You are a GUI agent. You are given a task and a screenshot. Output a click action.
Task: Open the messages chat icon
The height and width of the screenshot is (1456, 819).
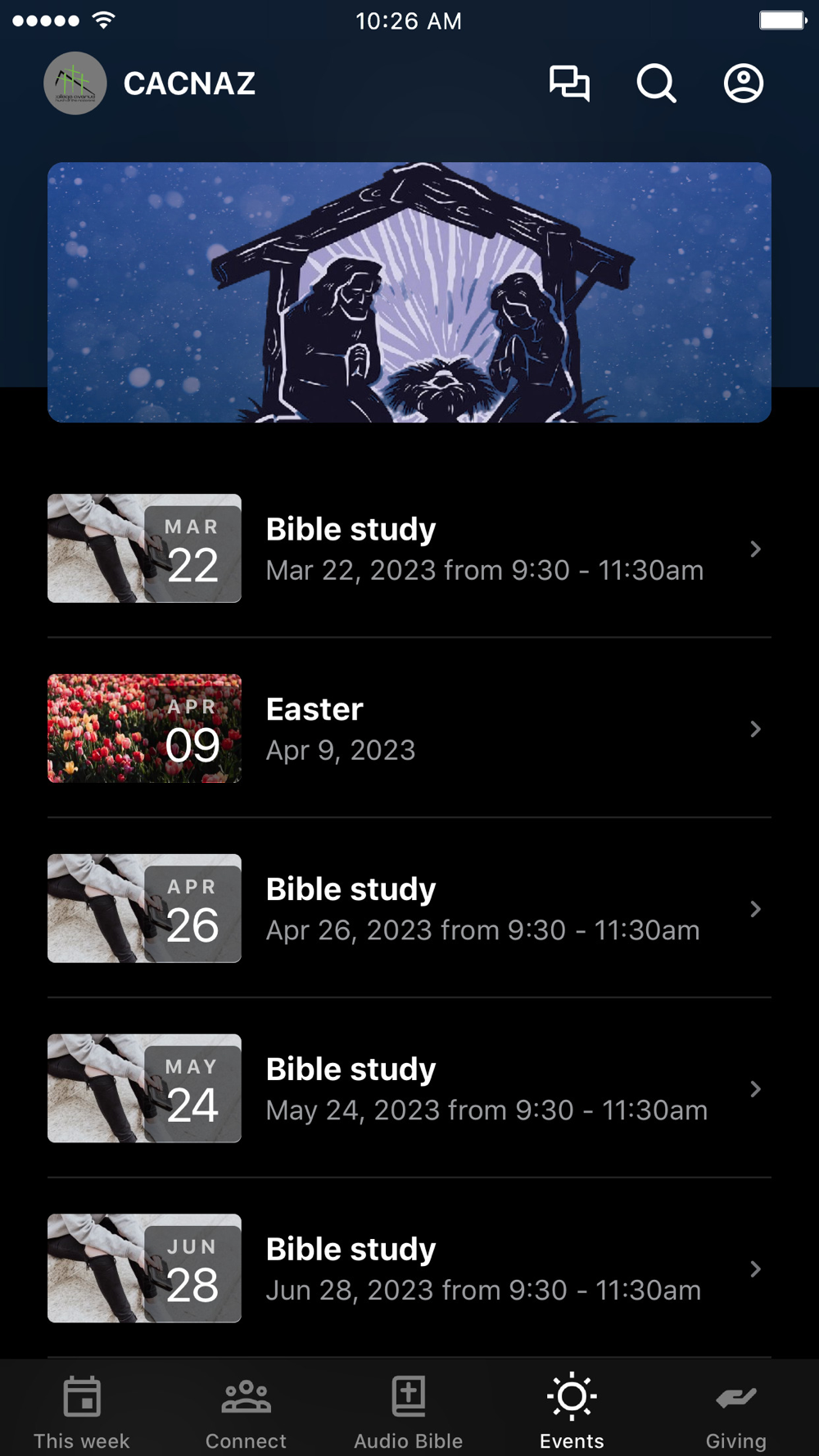pyautogui.click(x=569, y=84)
